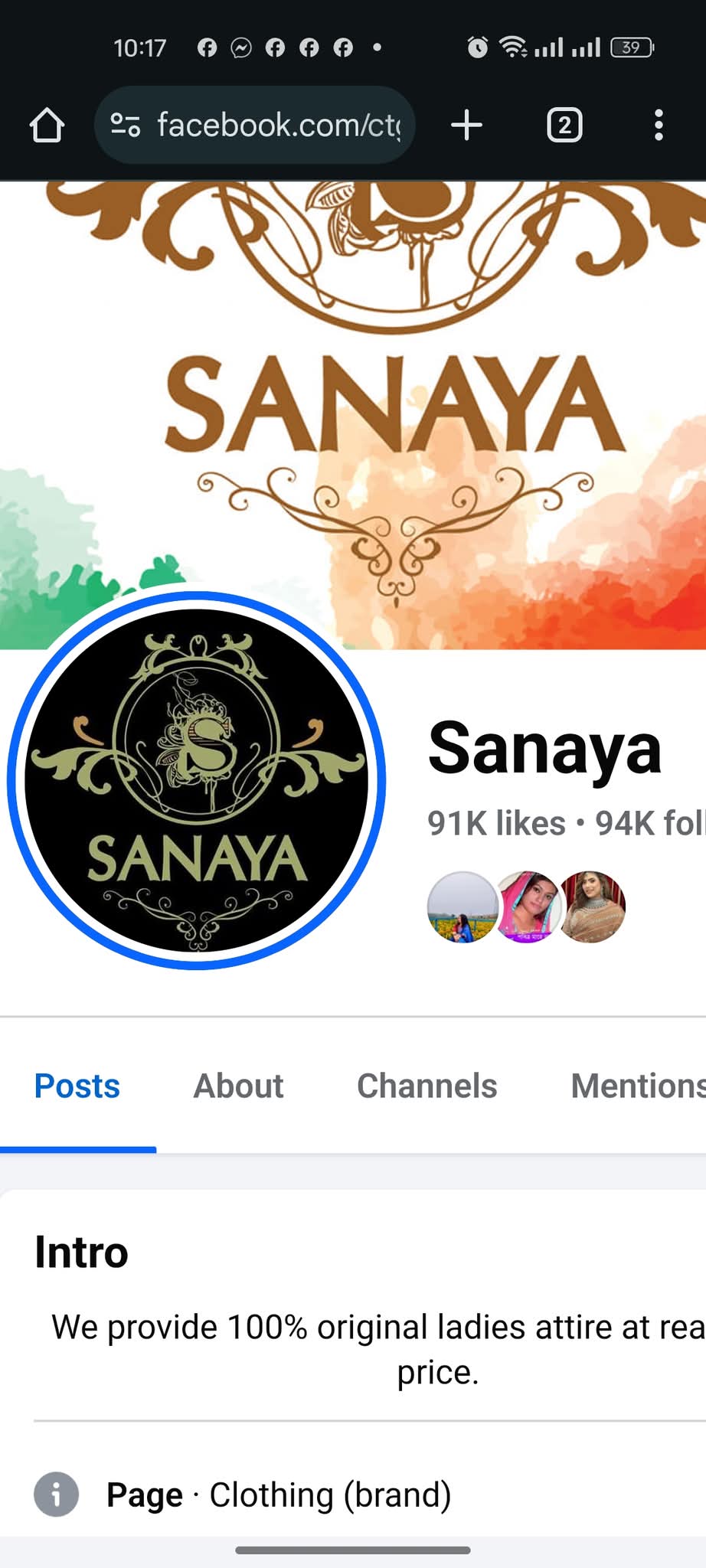Screen dimensions: 706x1568
Task: Switch to the Posts tab
Action: pyautogui.click(x=77, y=1086)
